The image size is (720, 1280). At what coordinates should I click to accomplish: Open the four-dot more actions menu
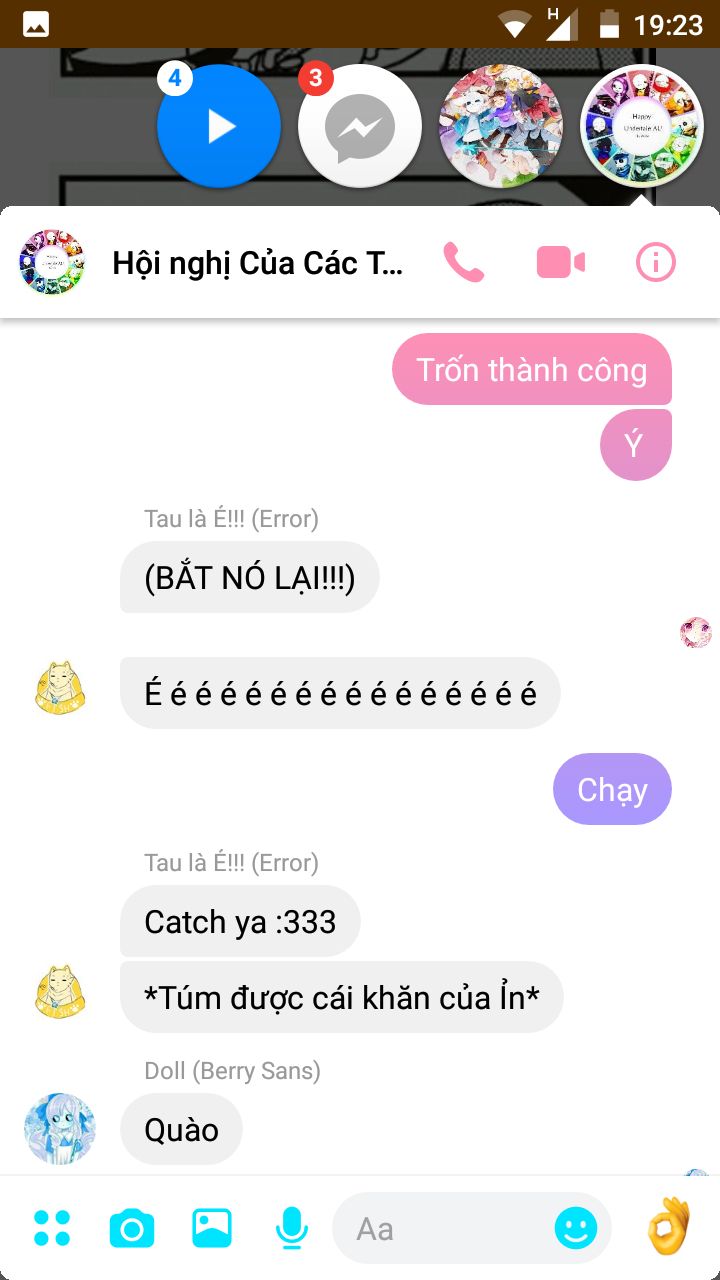coord(52,1228)
